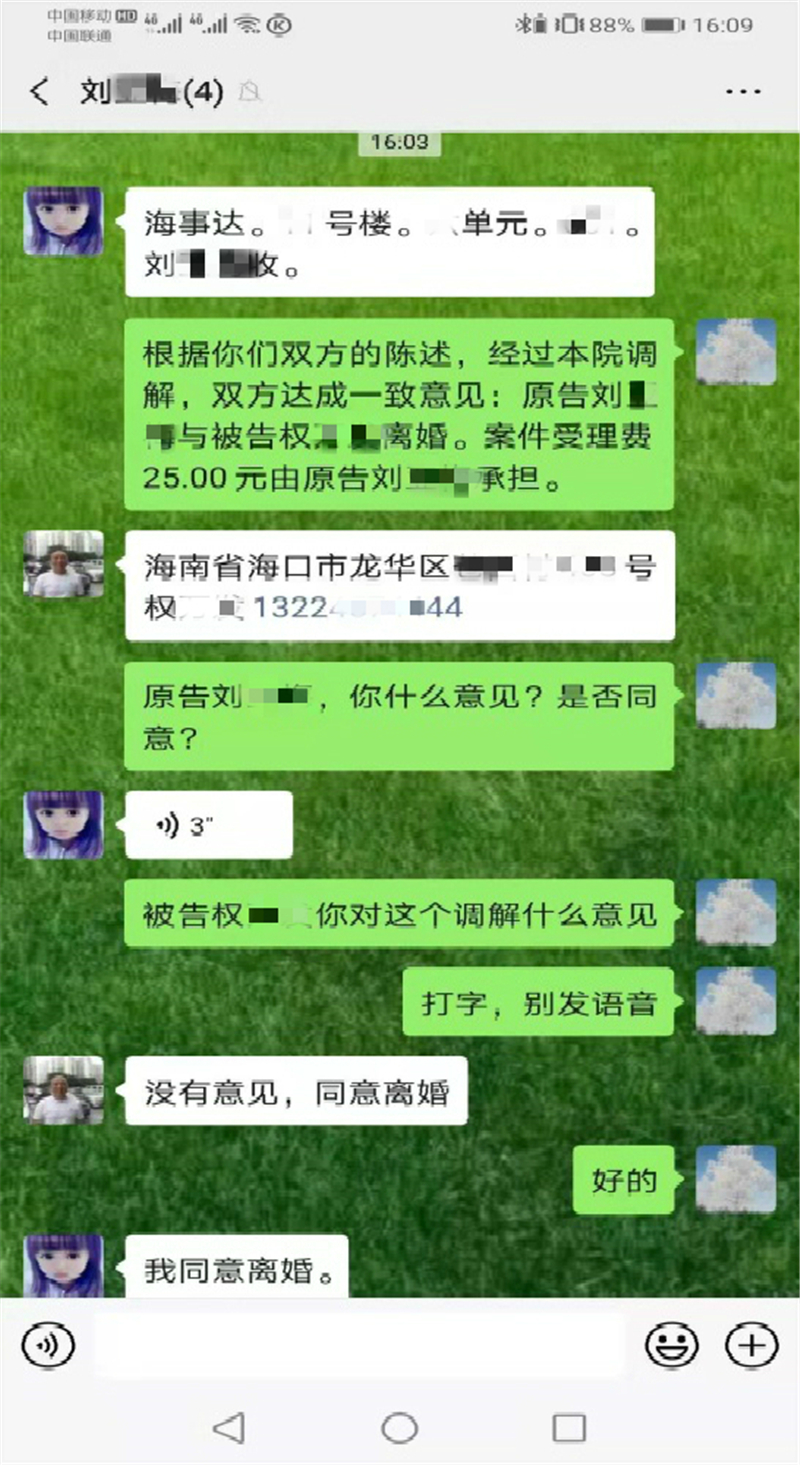Open the chat's three-dot menu
800x1465 pixels.
point(743,92)
